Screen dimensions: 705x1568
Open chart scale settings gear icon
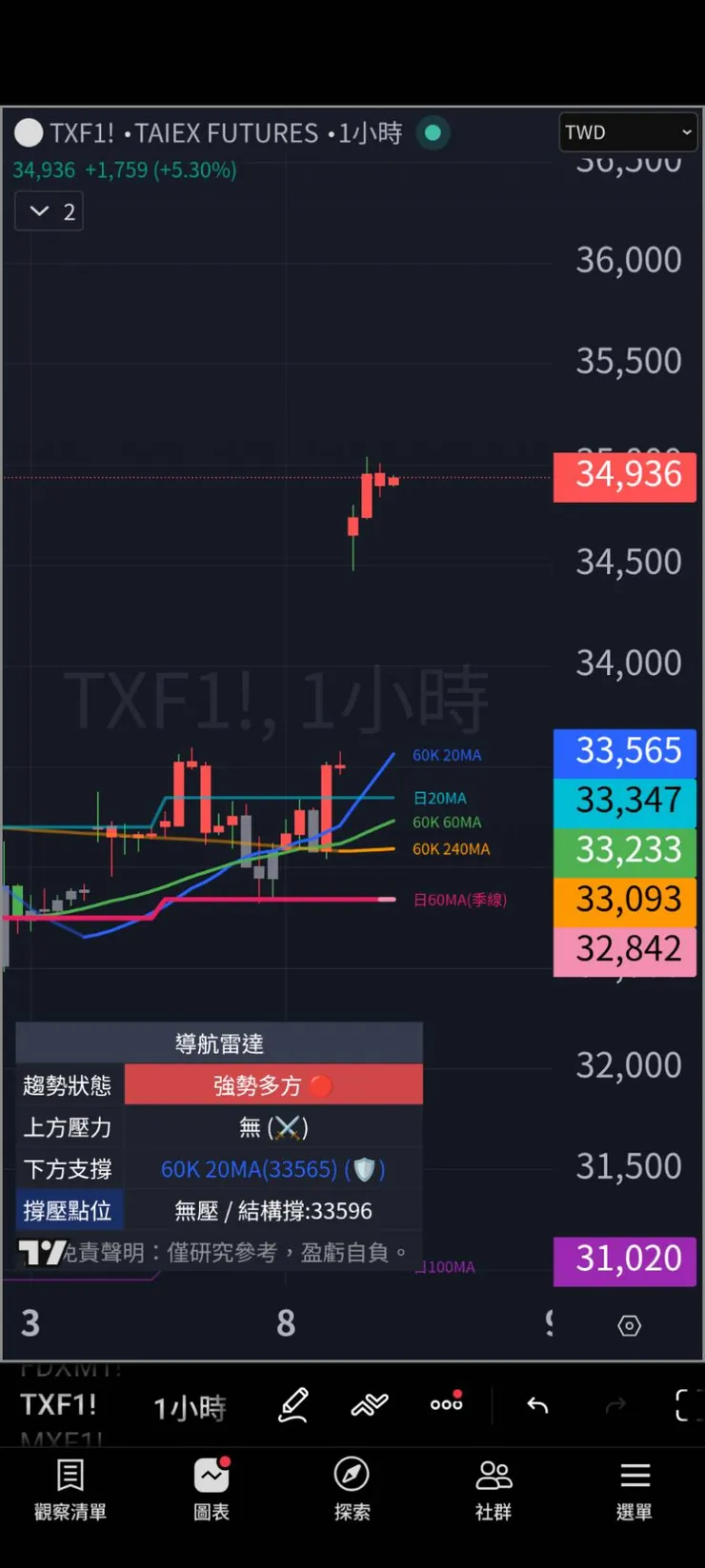click(x=629, y=1325)
